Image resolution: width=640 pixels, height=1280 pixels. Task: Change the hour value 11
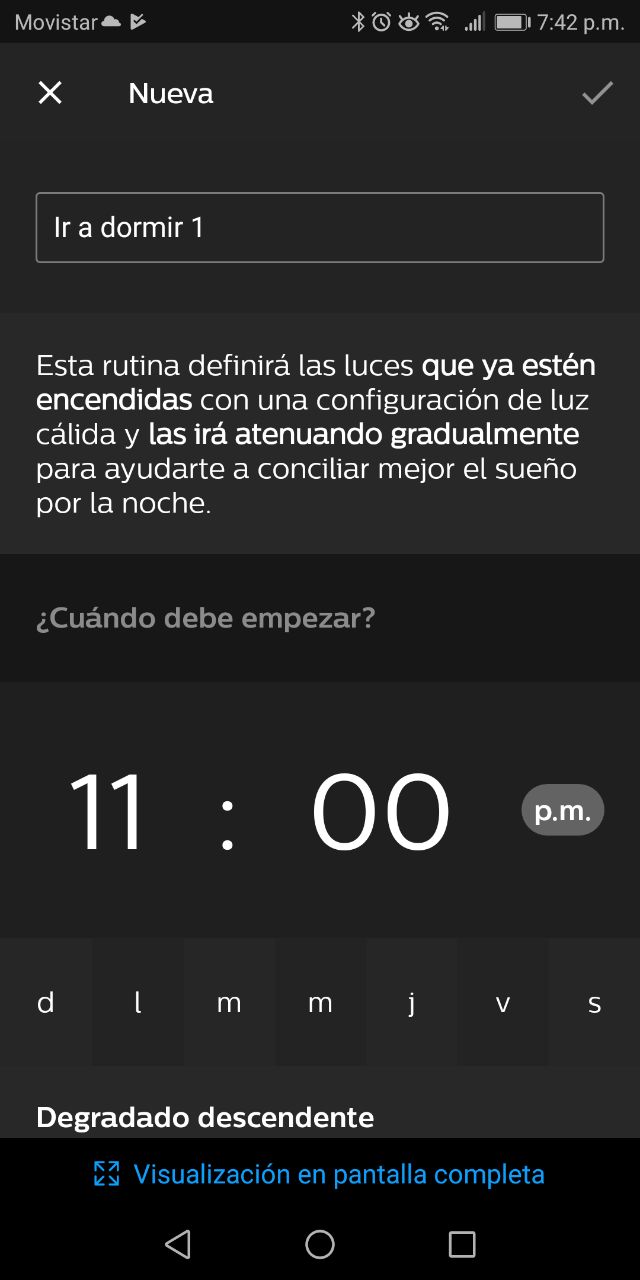click(x=108, y=812)
